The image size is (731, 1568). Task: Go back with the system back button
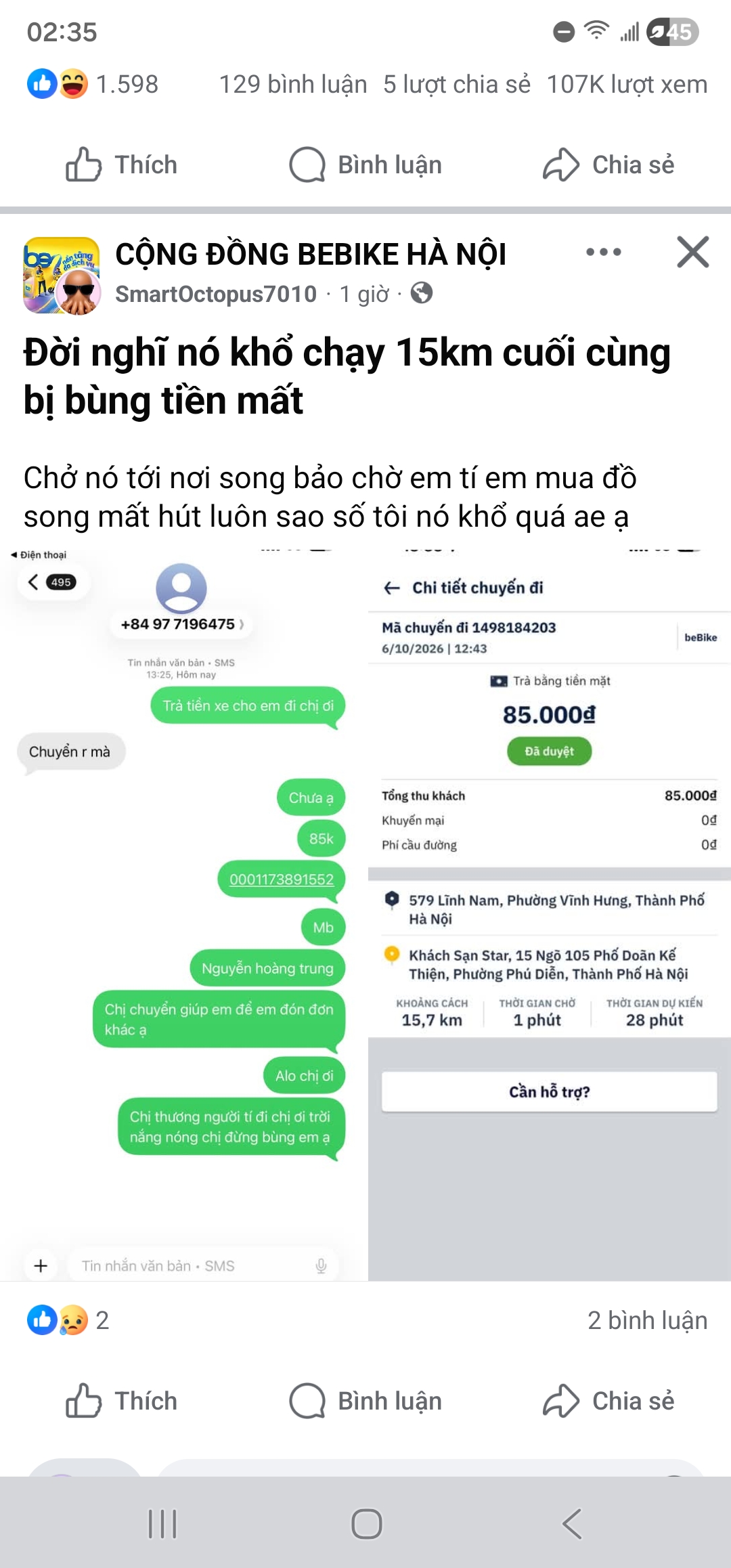pos(573,1524)
